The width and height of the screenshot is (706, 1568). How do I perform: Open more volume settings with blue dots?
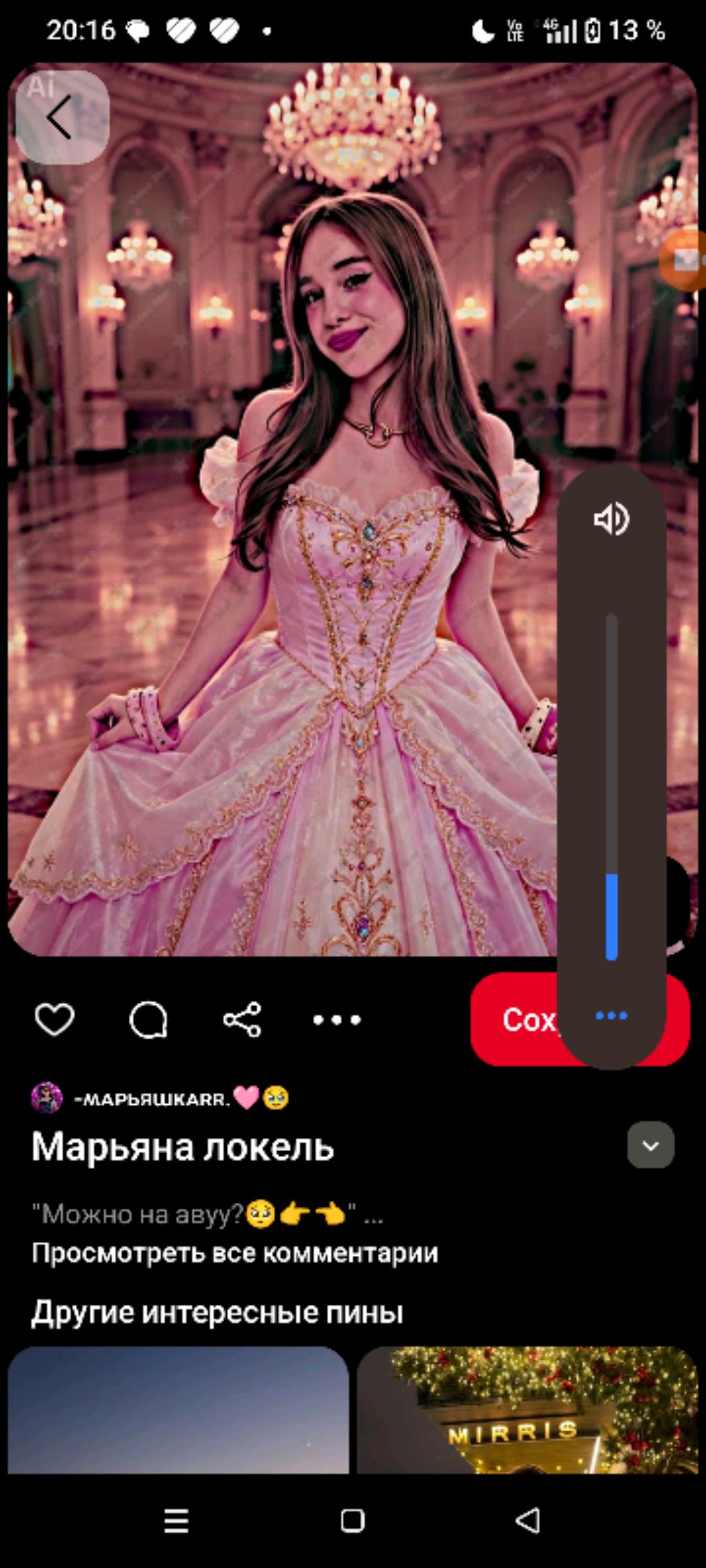[611, 1015]
